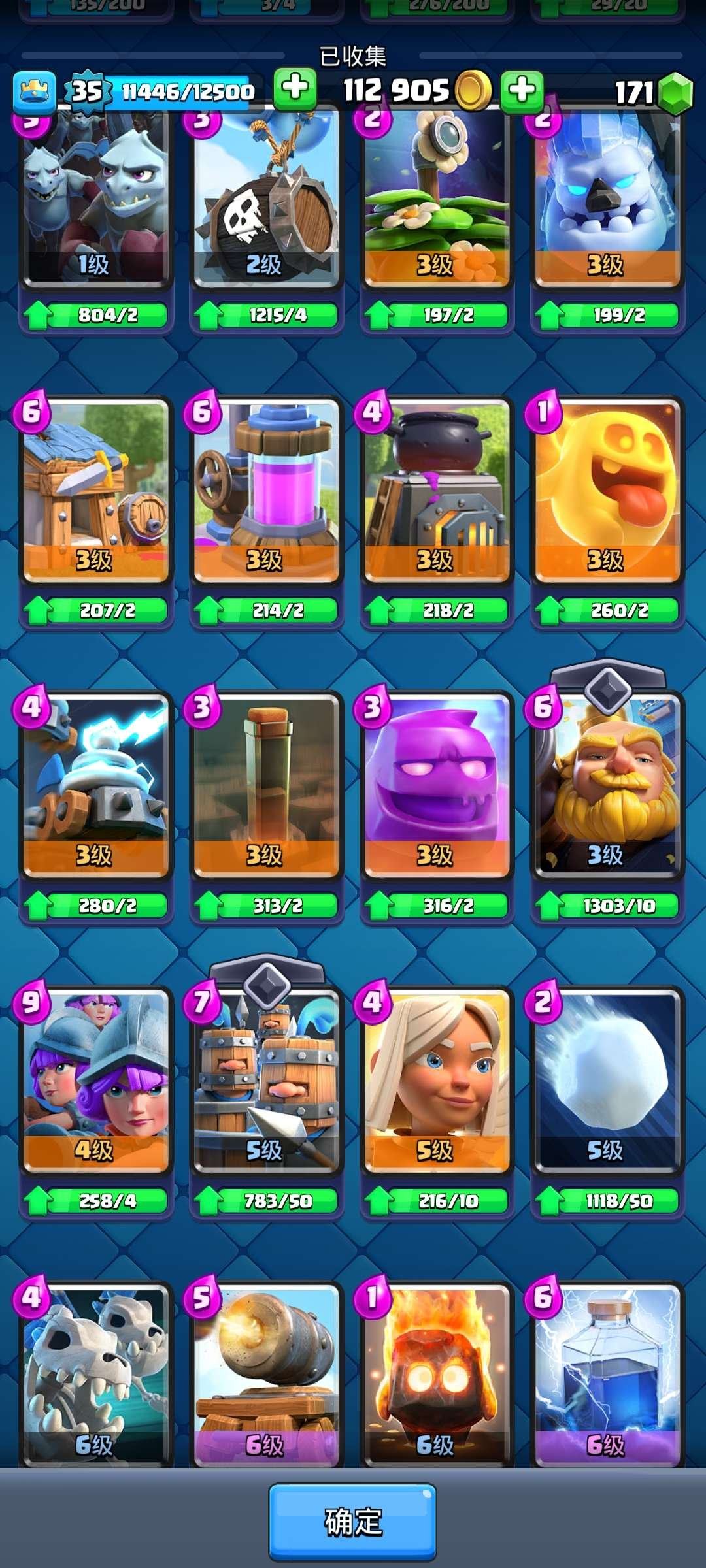Select the Elixir Collector card 214/2

[x=266, y=490]
